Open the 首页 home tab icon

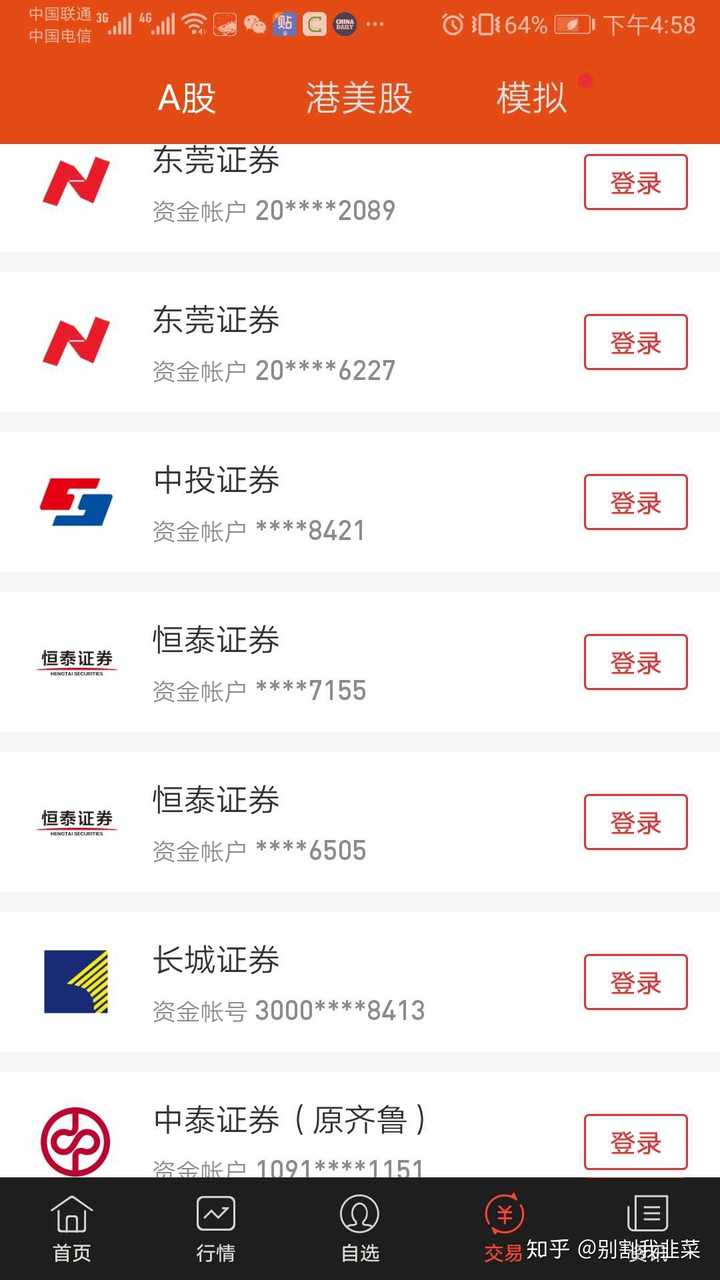tap(71, 1222)
